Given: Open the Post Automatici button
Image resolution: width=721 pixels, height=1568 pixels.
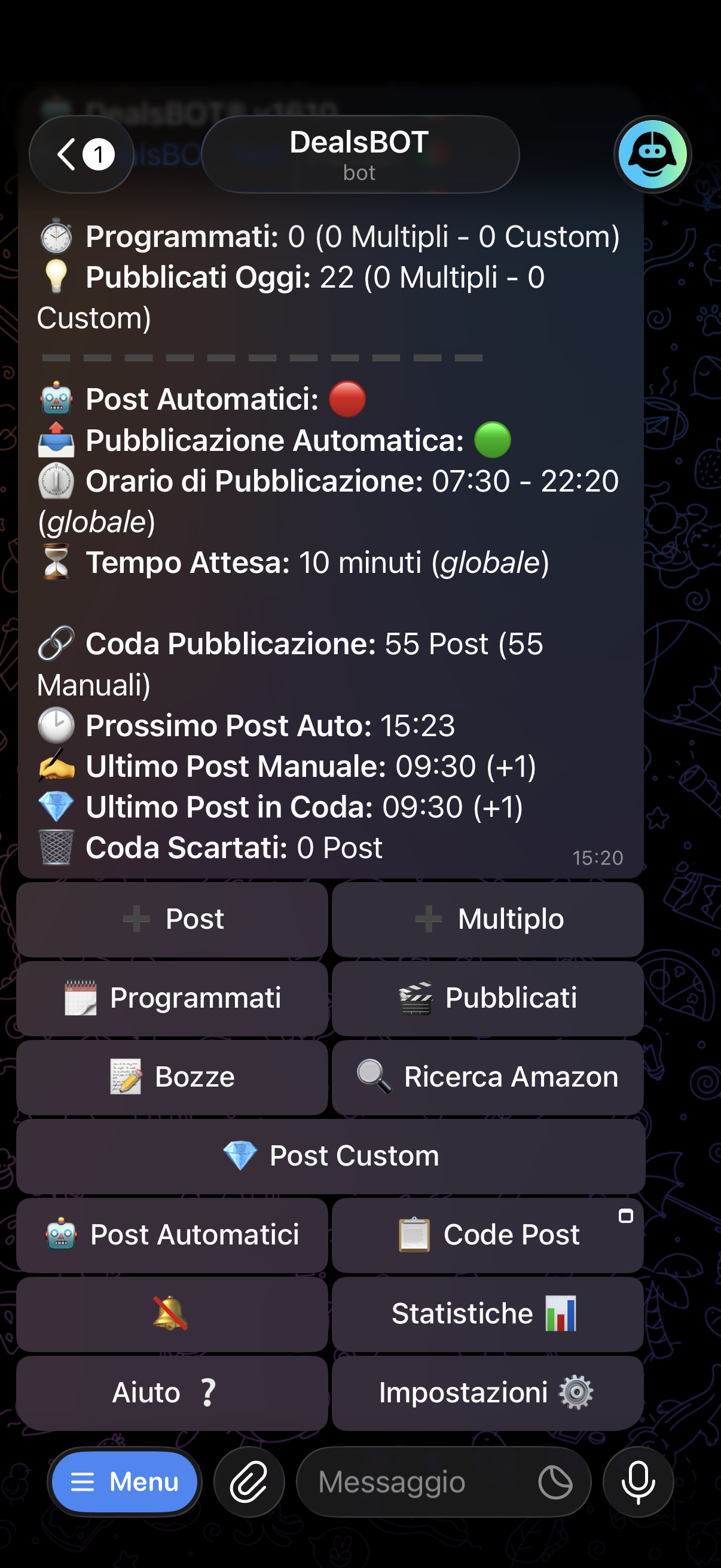Looking at the screenshot, I should click(172, 1235).
